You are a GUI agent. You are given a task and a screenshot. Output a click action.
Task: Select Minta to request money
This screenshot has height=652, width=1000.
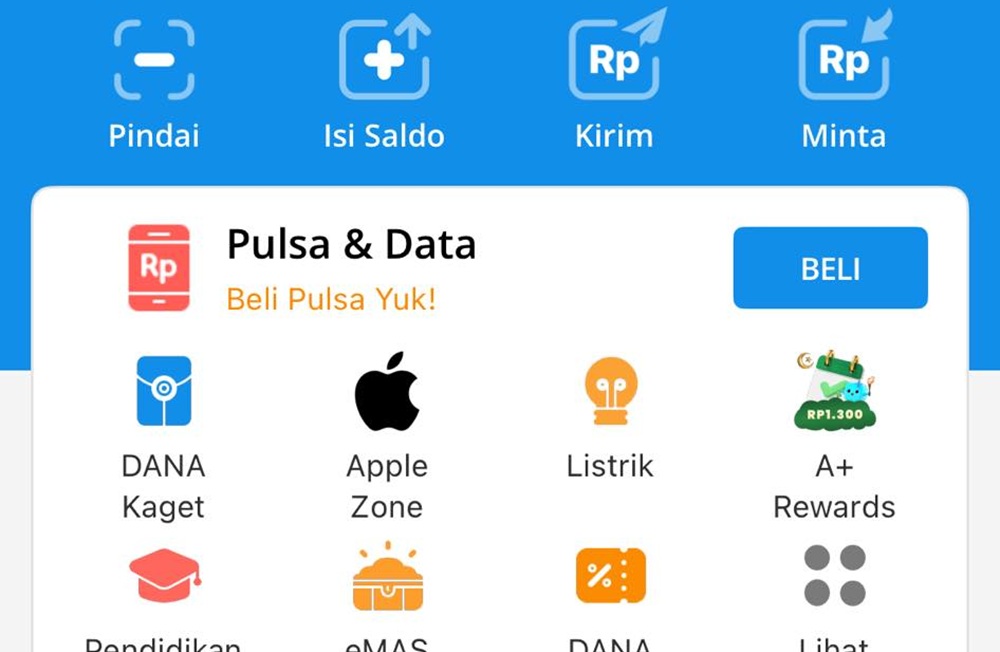click(x=843, y=61)
